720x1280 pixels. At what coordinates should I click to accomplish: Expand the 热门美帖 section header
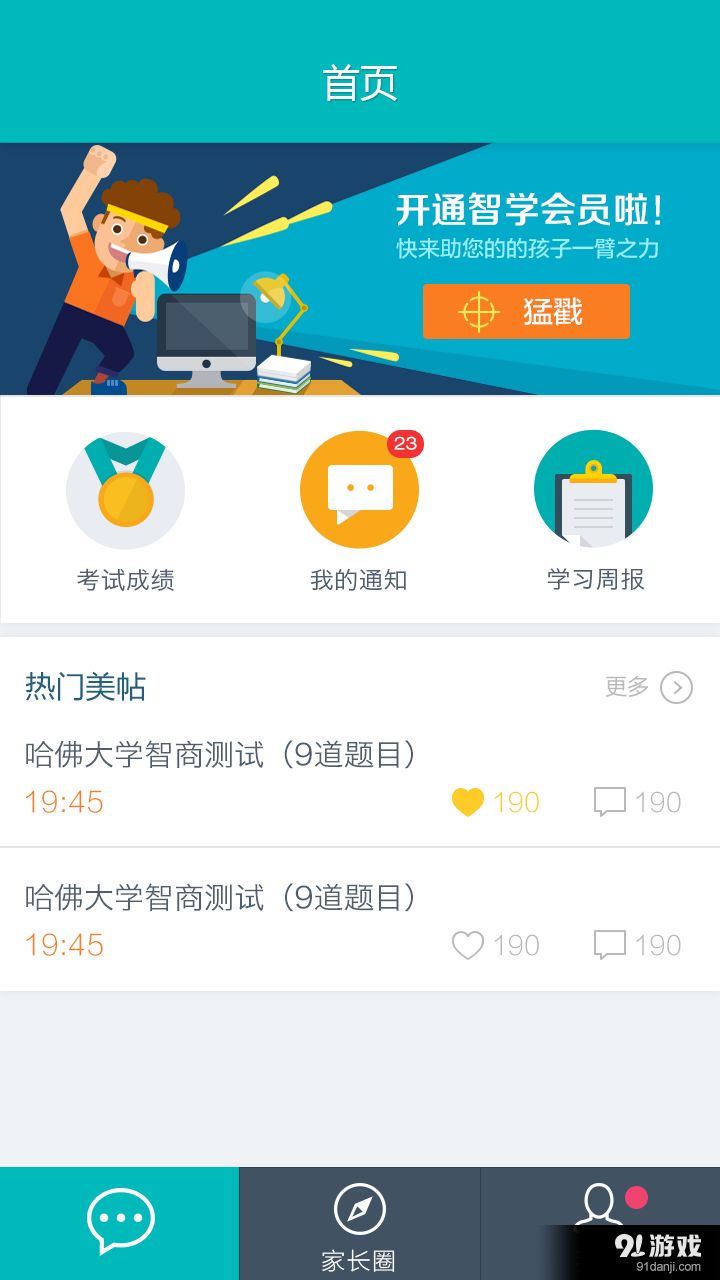pyautogui.click(x=85, y=687)
